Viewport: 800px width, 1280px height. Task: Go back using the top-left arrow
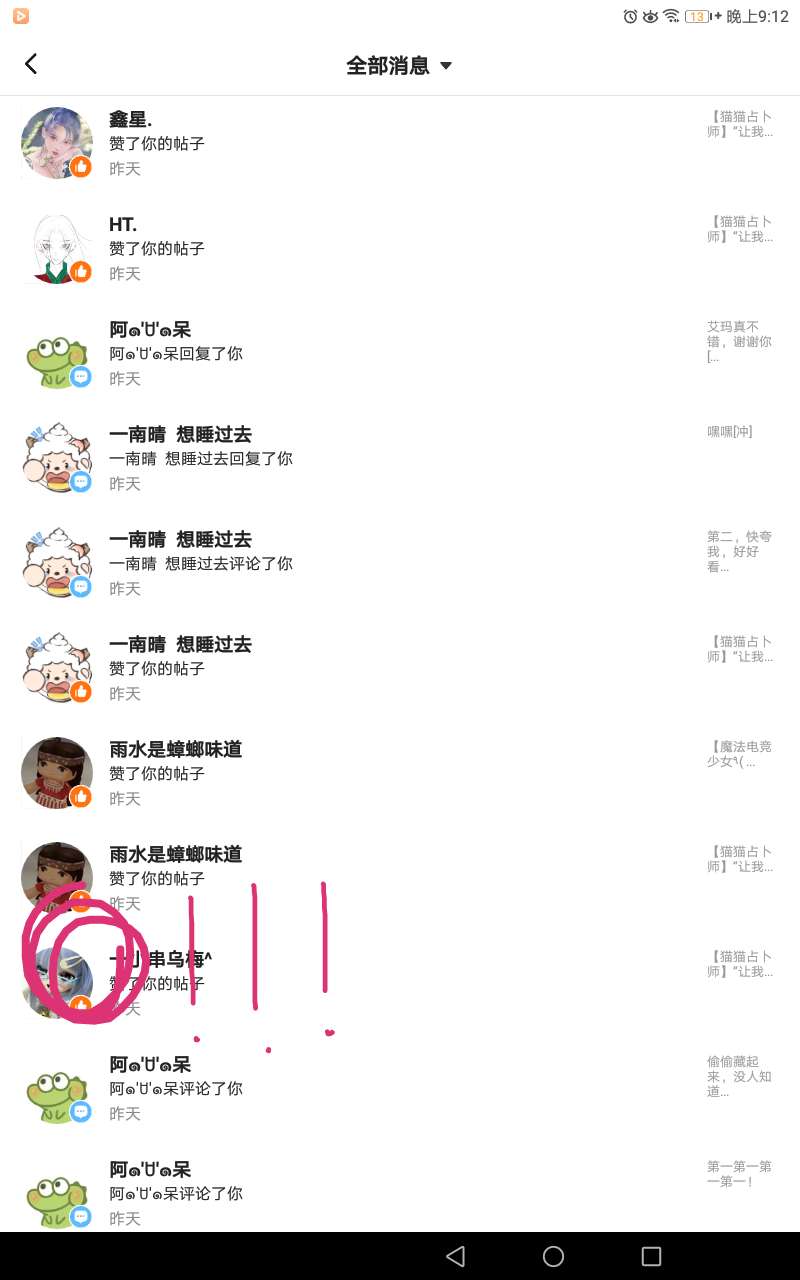coord(31,65)
